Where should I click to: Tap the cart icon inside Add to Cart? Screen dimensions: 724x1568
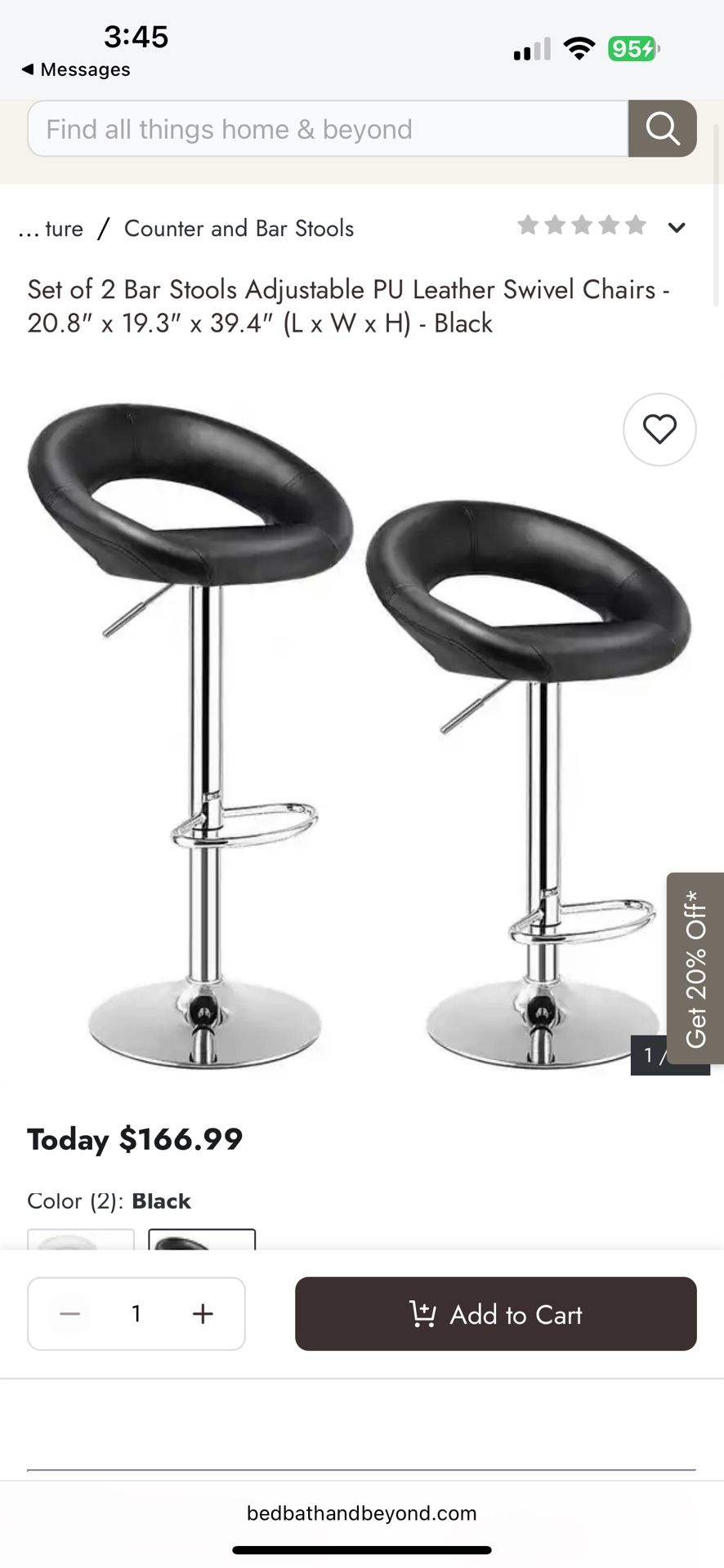[425, 1313]
